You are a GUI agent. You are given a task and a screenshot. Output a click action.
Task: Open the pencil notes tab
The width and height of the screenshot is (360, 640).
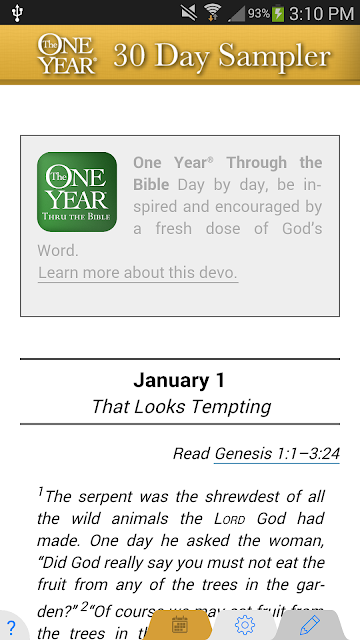(x=310, y=625)
